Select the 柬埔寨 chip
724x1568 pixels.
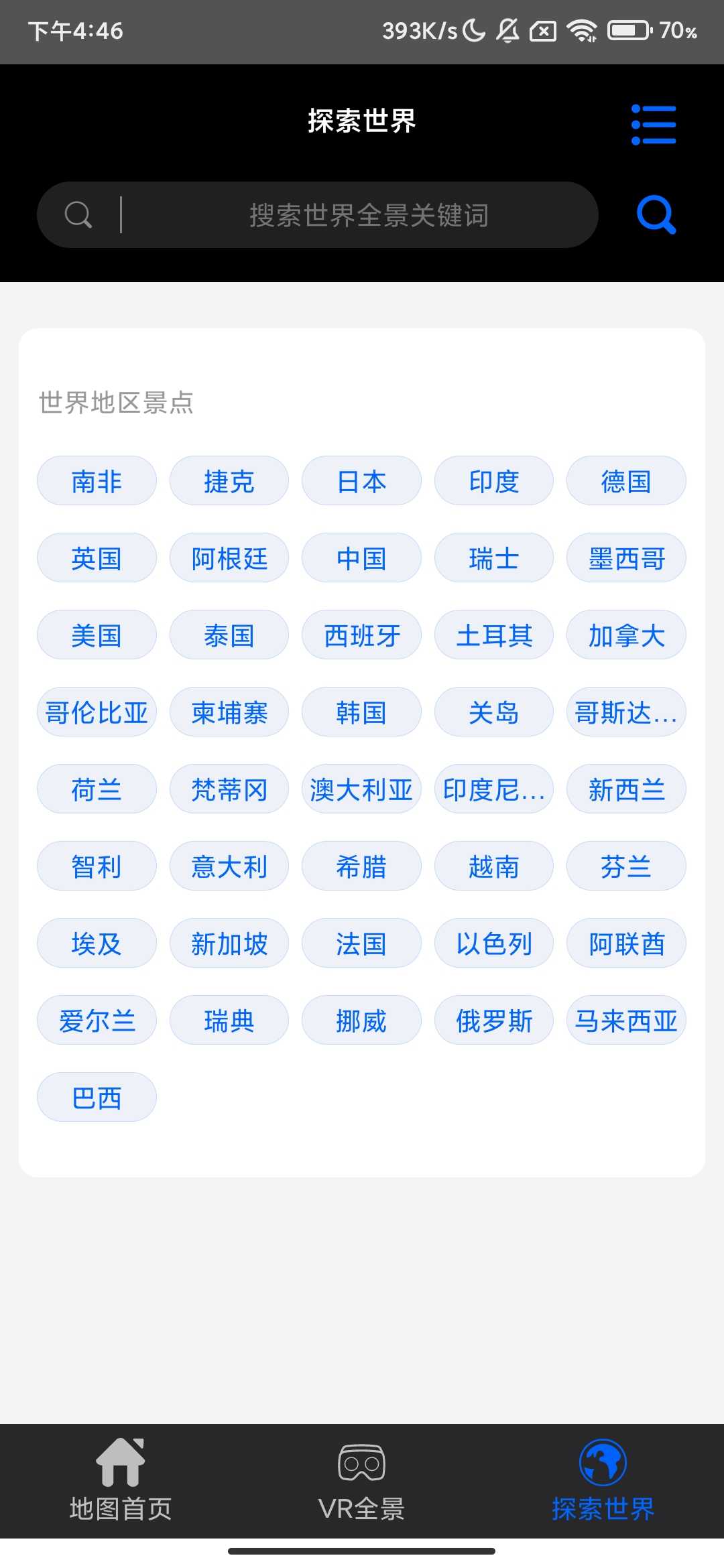(229, 712)
